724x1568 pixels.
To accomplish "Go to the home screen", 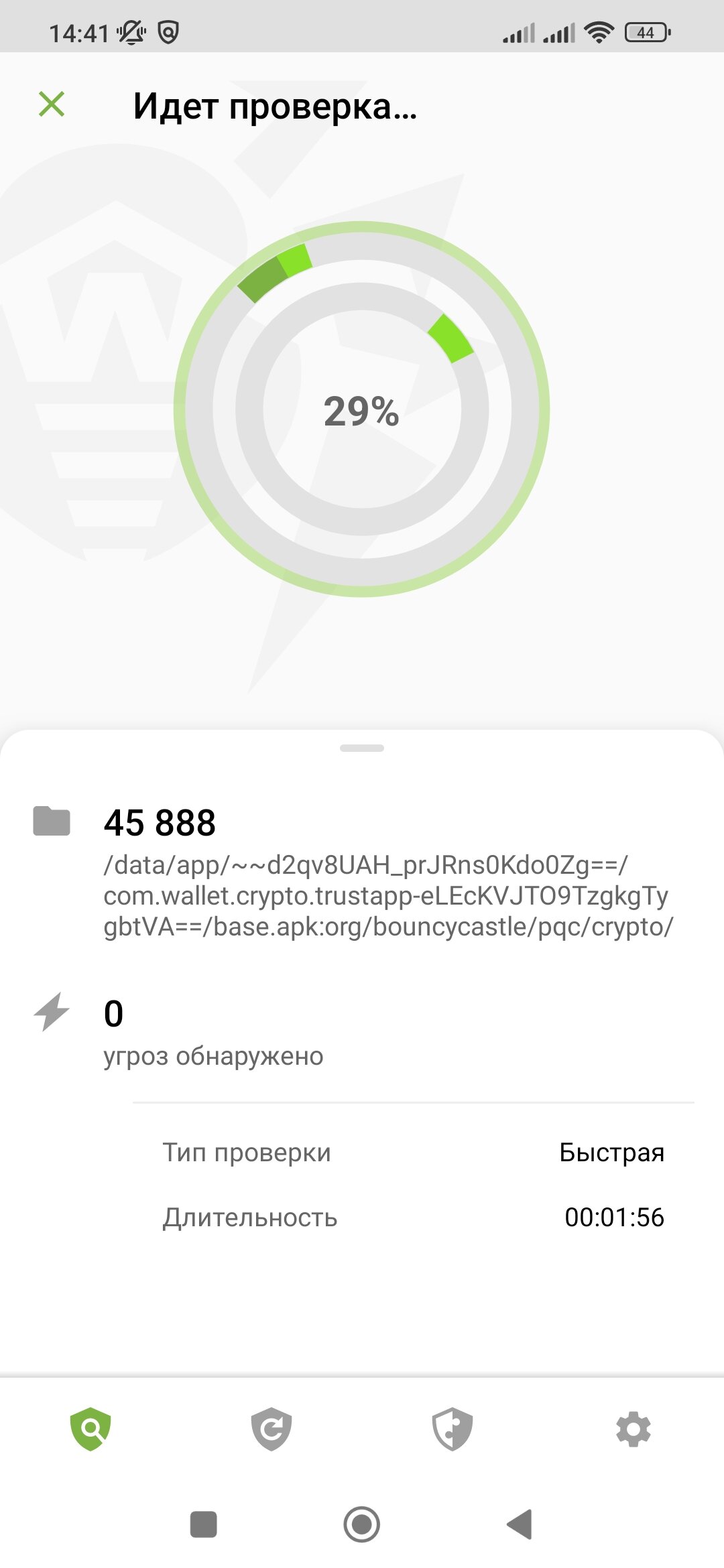I will pos(362,1524).
